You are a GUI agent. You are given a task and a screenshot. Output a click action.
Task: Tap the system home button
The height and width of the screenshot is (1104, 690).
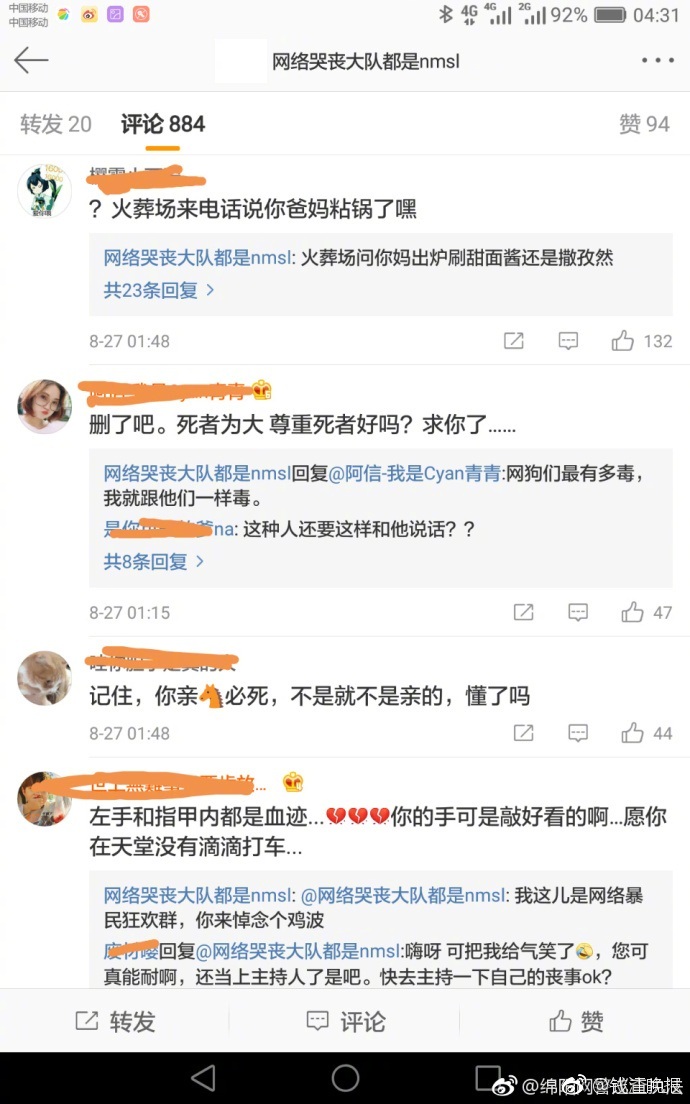click(345, 1077)
